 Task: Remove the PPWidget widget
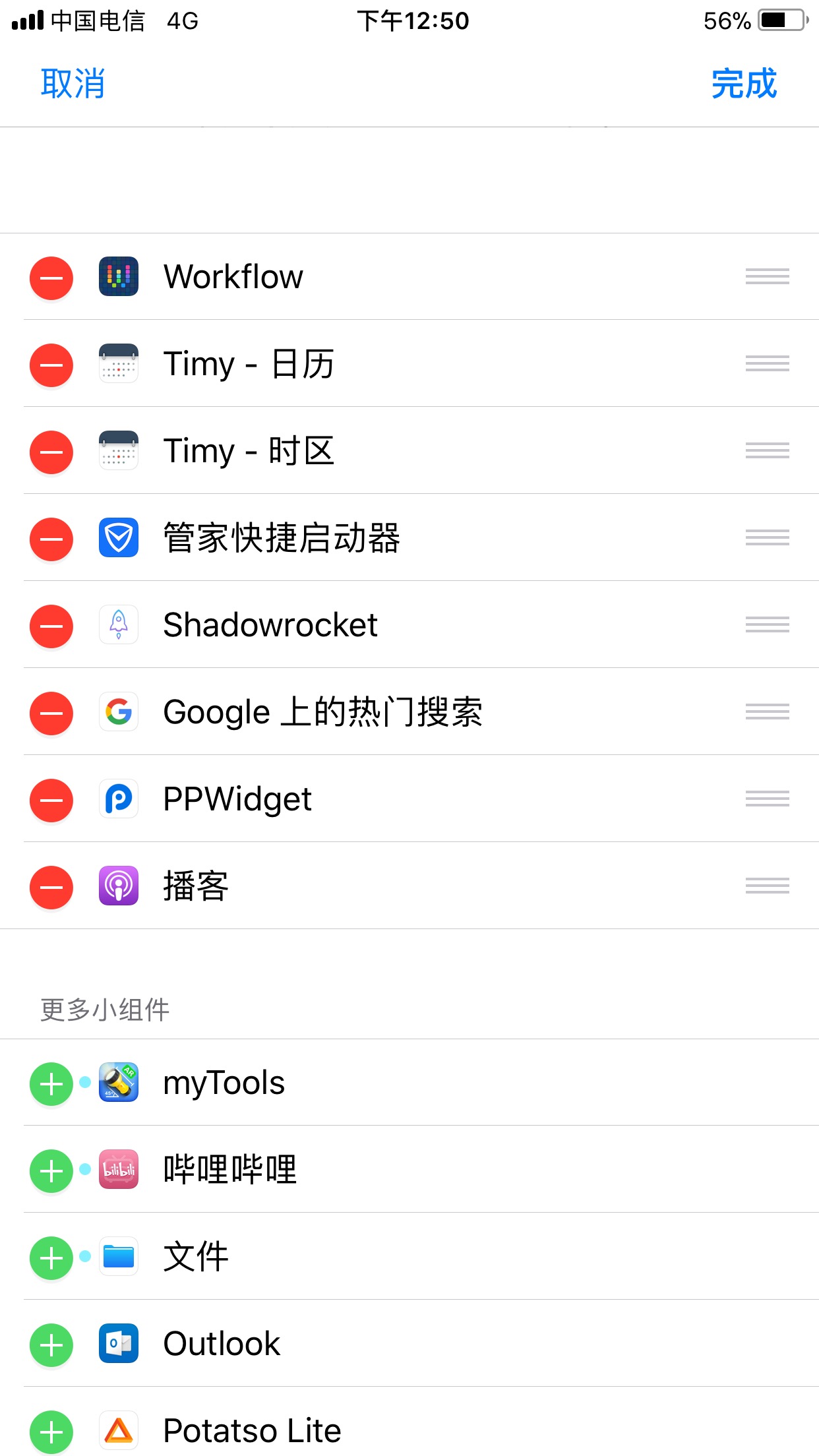tap(51, 800)
